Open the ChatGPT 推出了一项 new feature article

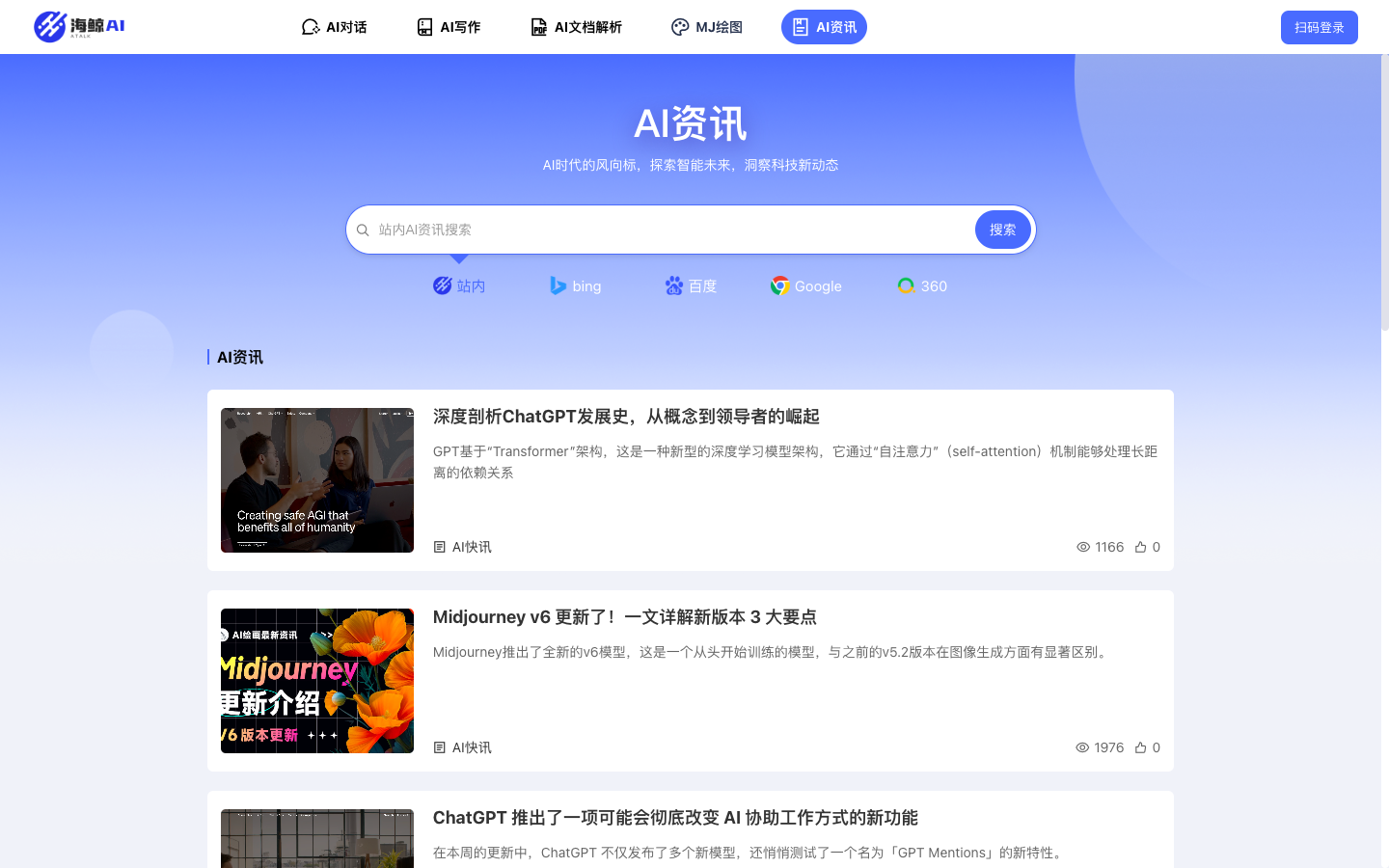click(x=675, y=818)
